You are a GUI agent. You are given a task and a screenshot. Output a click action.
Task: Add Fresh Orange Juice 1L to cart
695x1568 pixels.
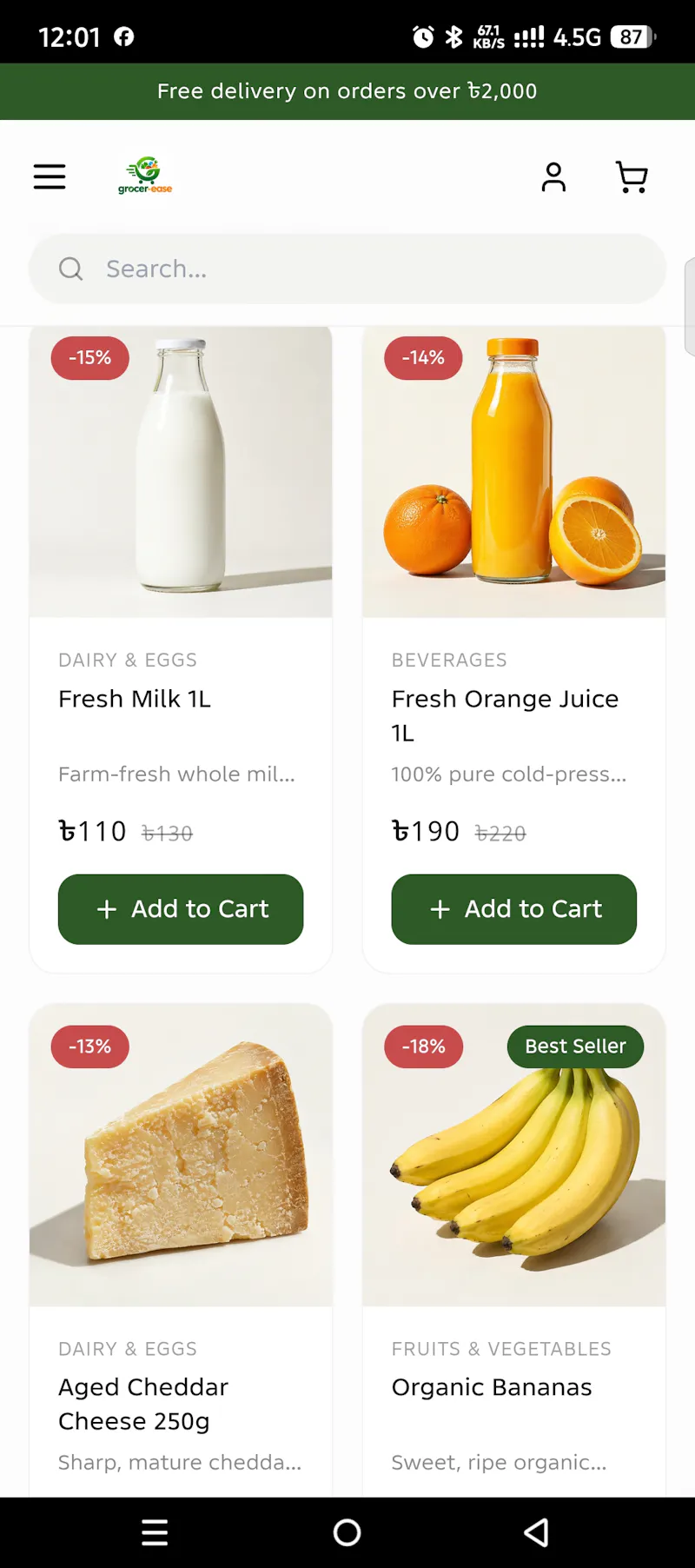pos(514,909)
